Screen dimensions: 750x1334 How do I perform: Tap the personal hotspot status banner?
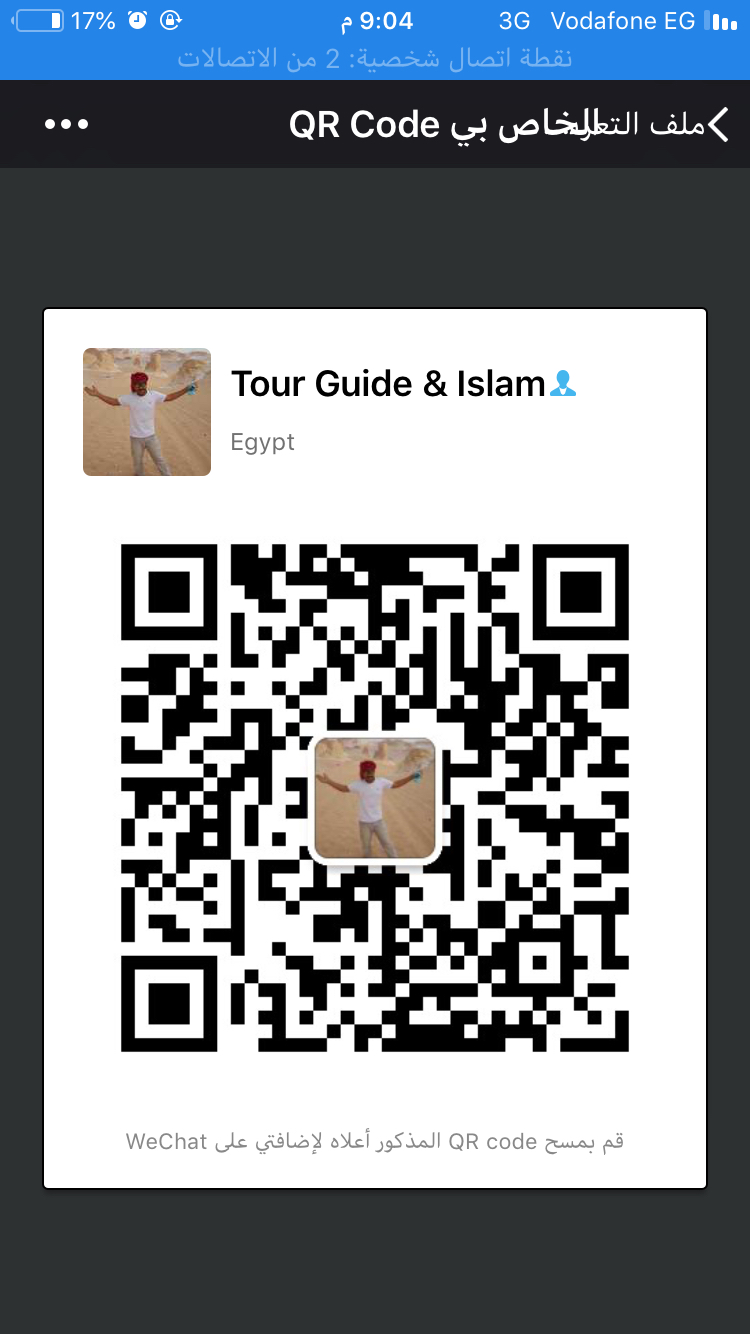(375, 58)
